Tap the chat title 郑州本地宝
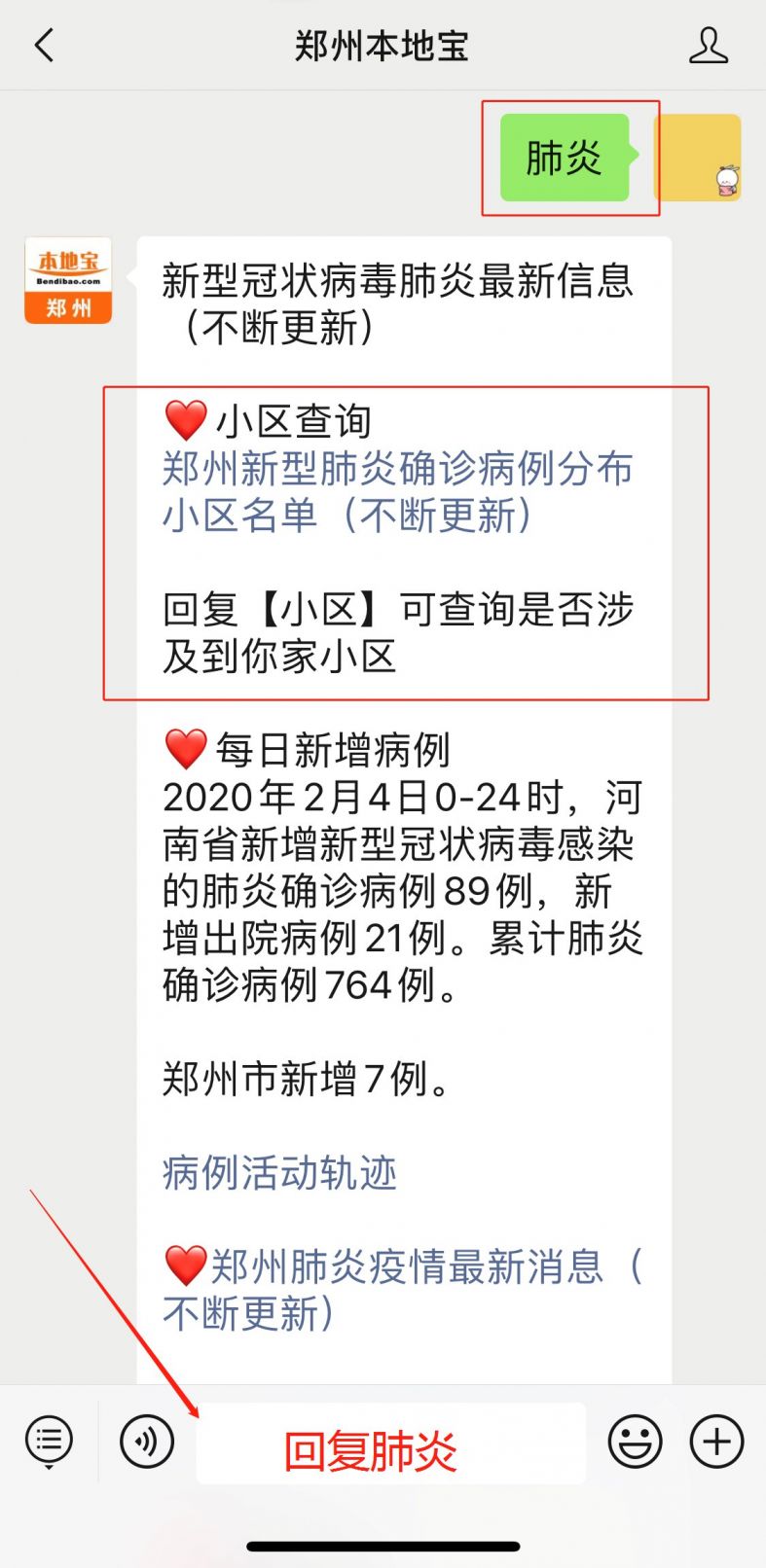 tap(383, 45)
